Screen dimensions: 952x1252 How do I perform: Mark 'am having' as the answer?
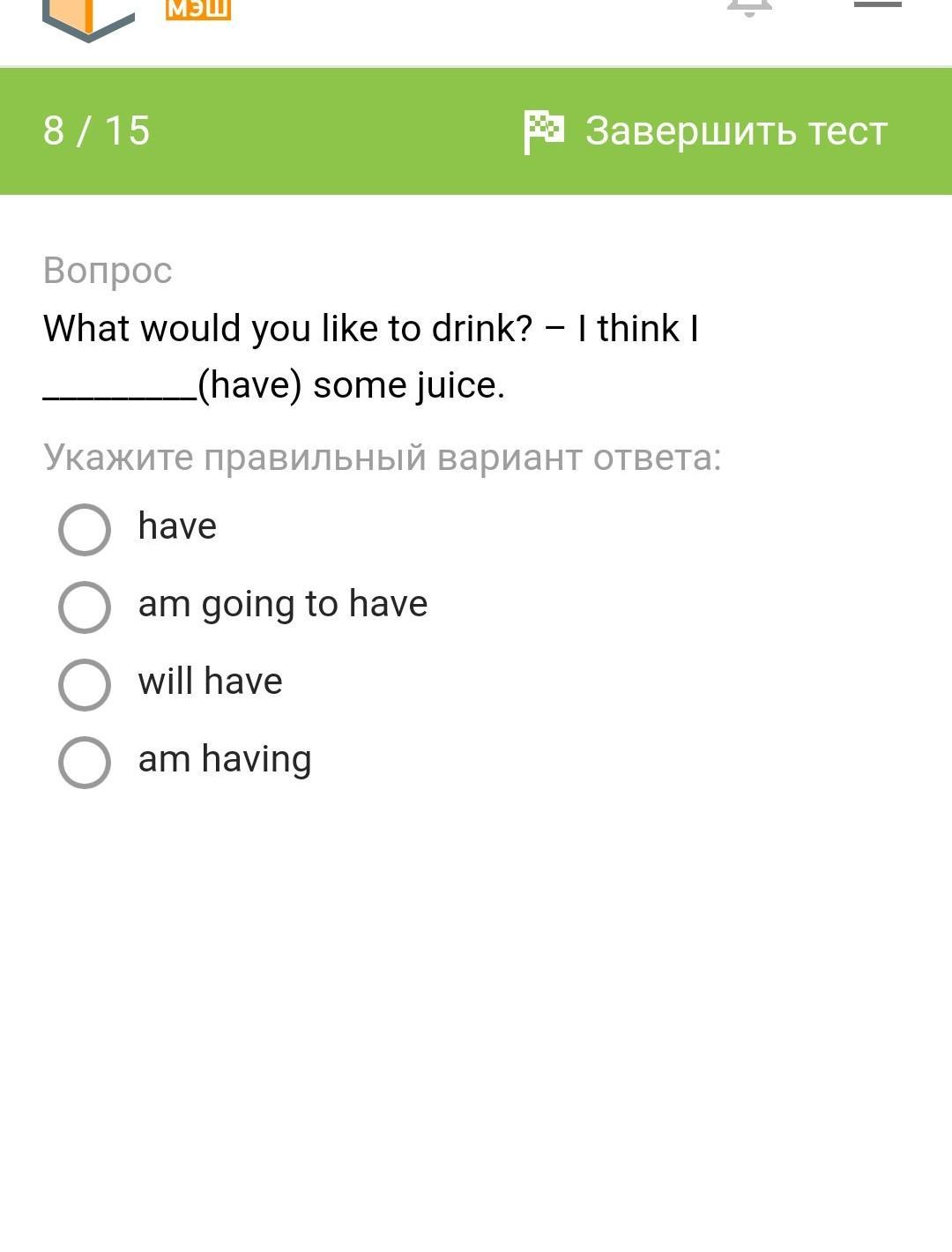85,762
